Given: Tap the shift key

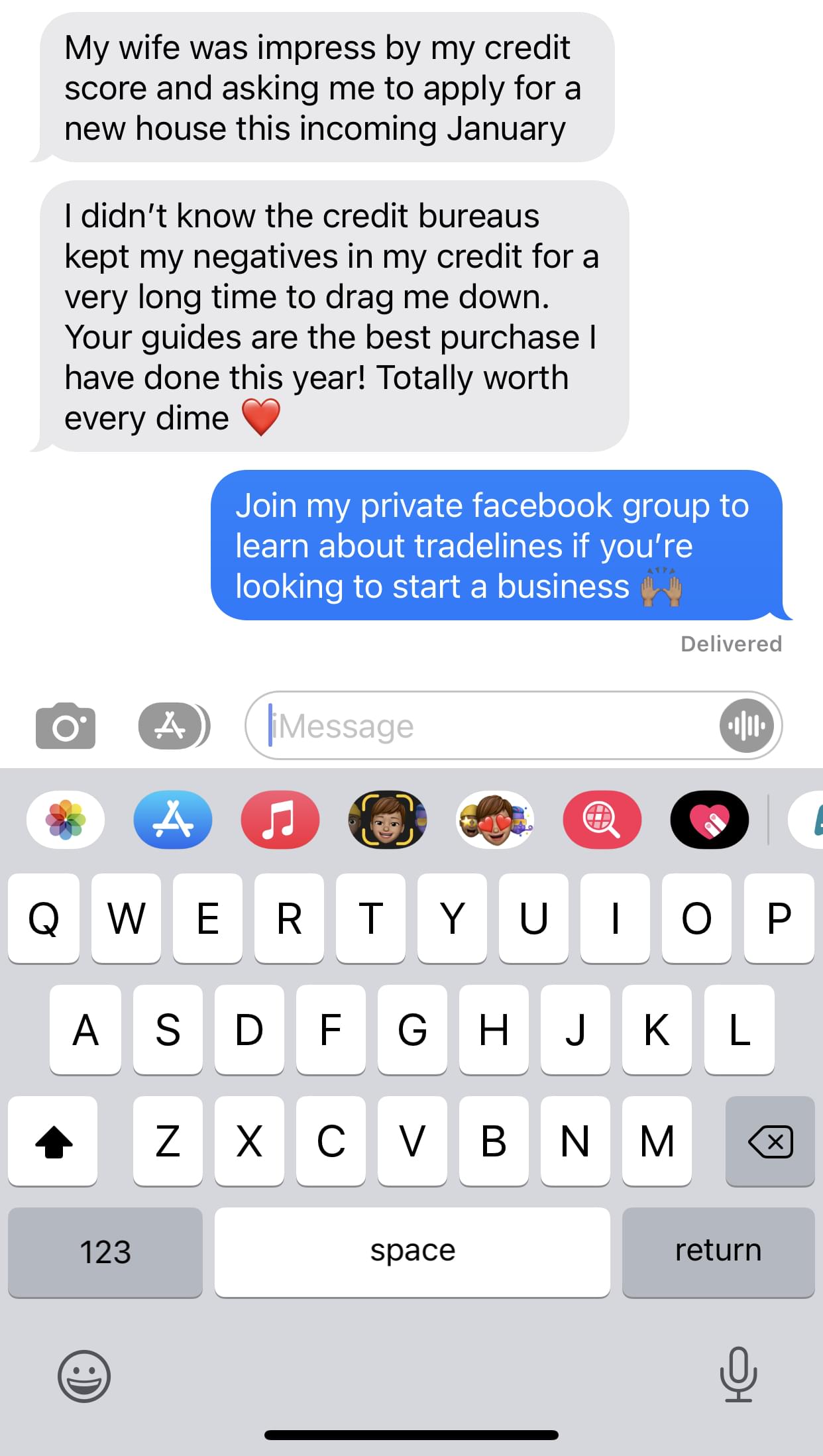Looking at the screenshot, I should pos(53,1141).
